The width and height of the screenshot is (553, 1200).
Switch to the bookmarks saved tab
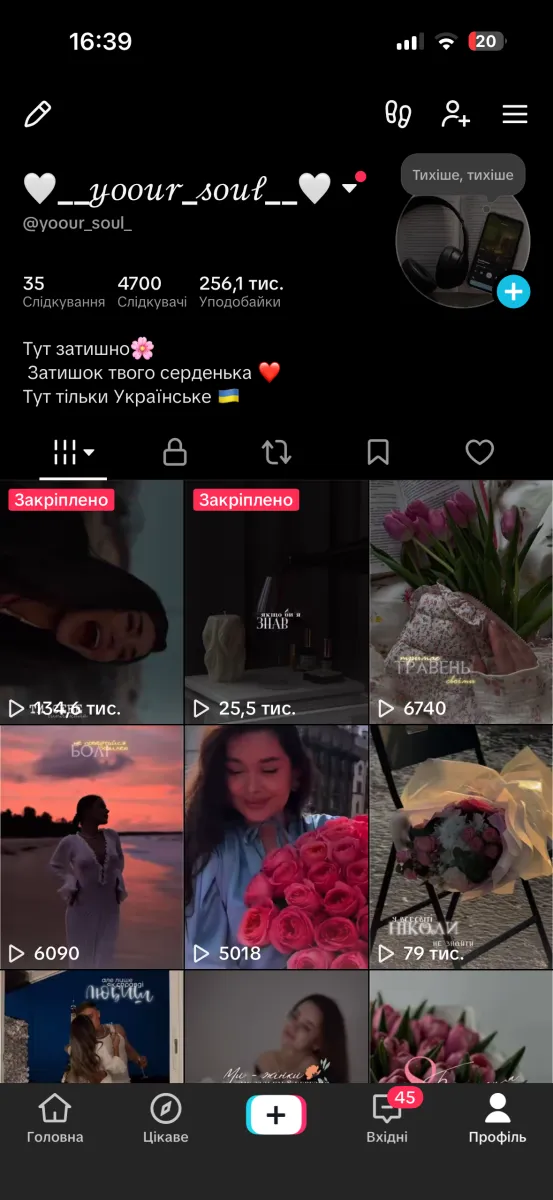[x=378, y=453]
